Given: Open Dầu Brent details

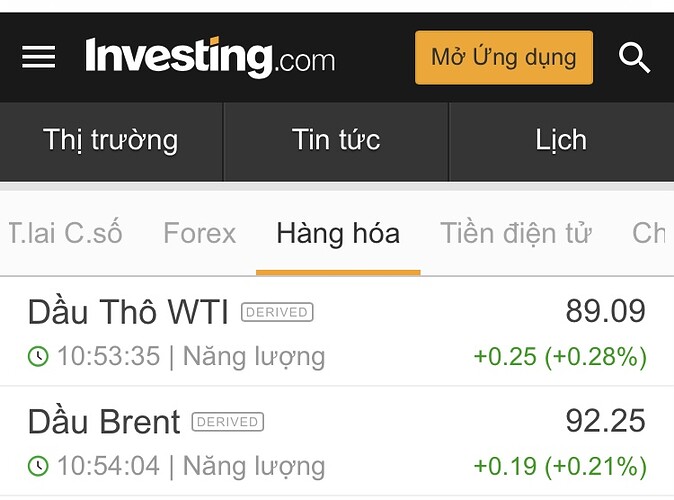Looking at the screenshot, I should pos(104,422).
